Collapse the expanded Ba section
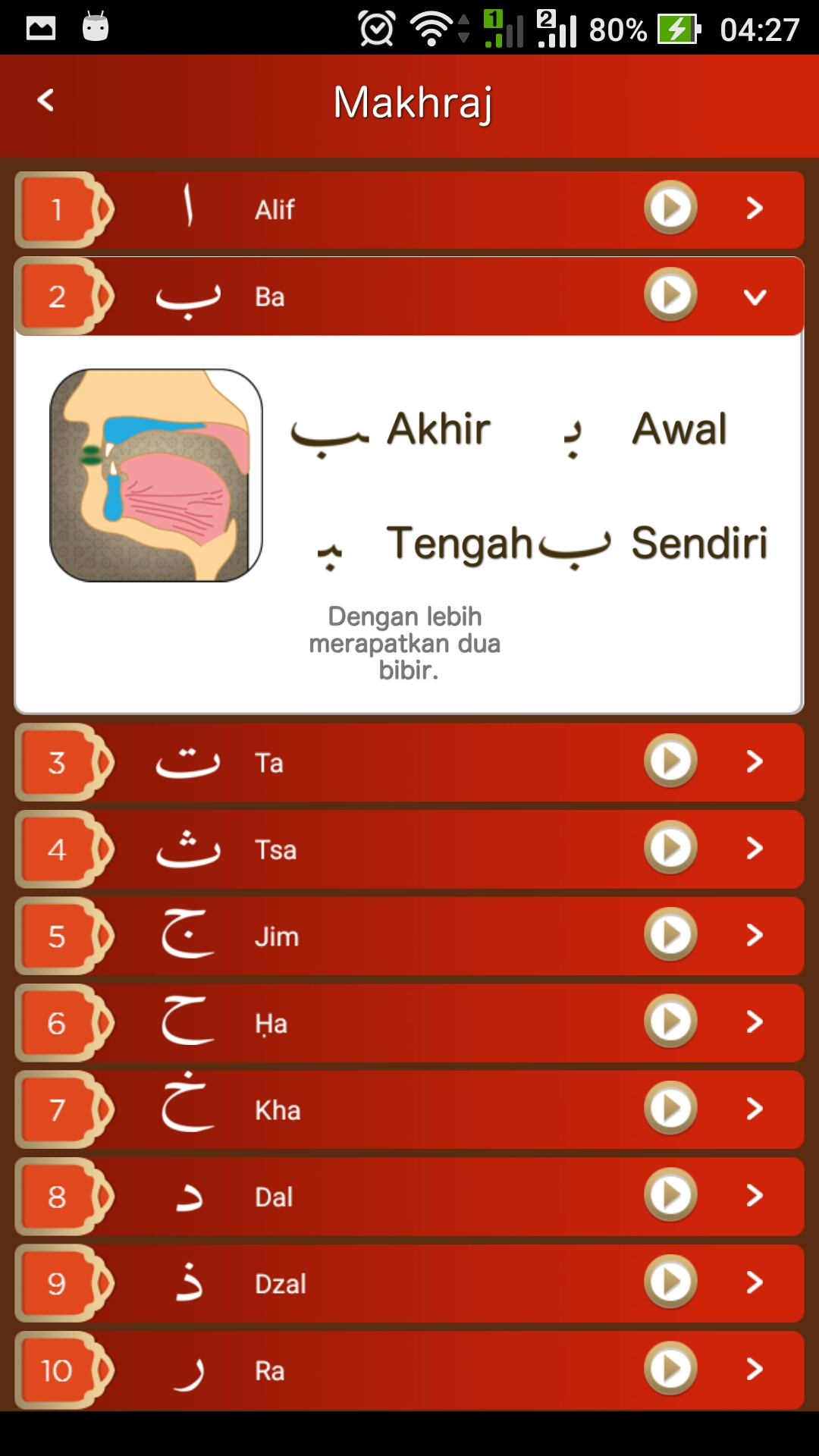 [754, 297]
